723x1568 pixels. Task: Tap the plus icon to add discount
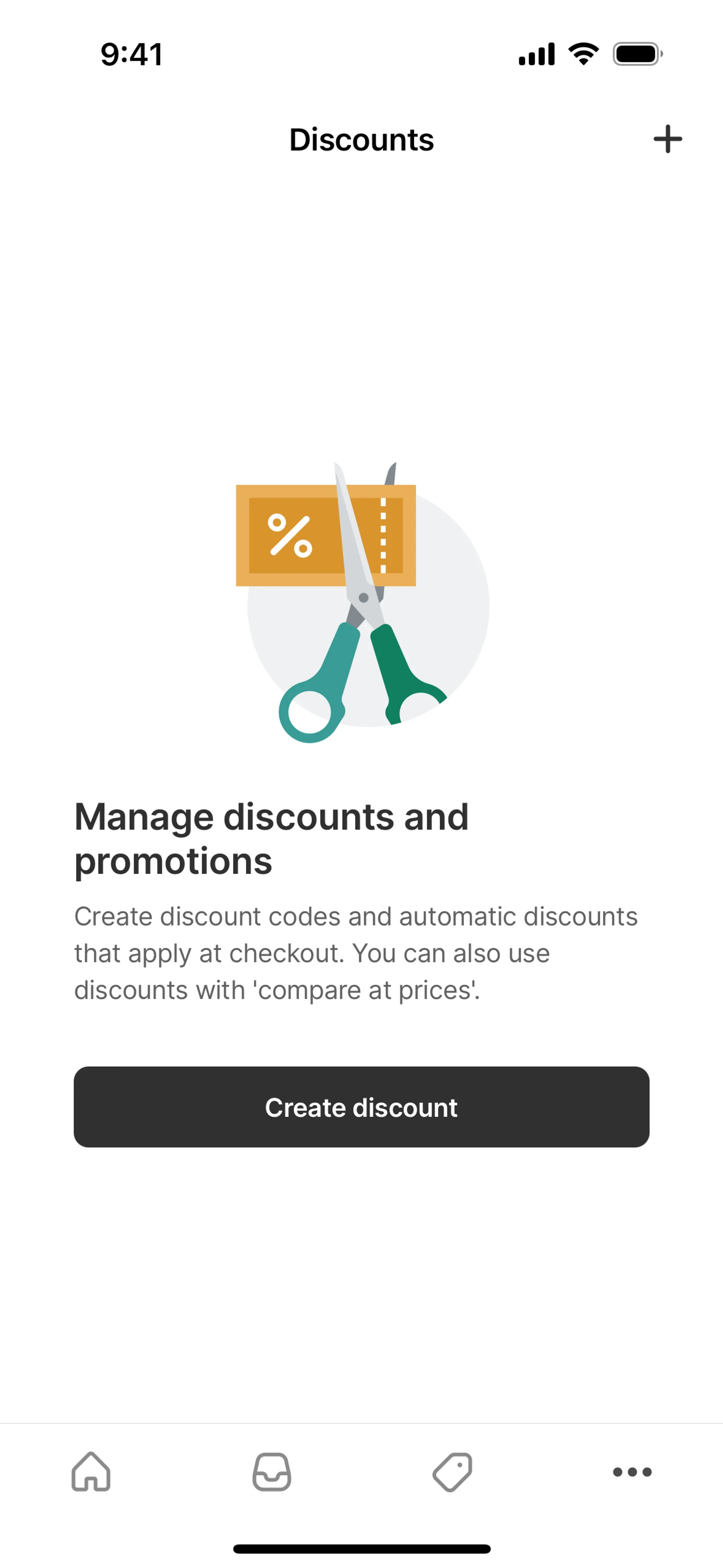(667, 139)
